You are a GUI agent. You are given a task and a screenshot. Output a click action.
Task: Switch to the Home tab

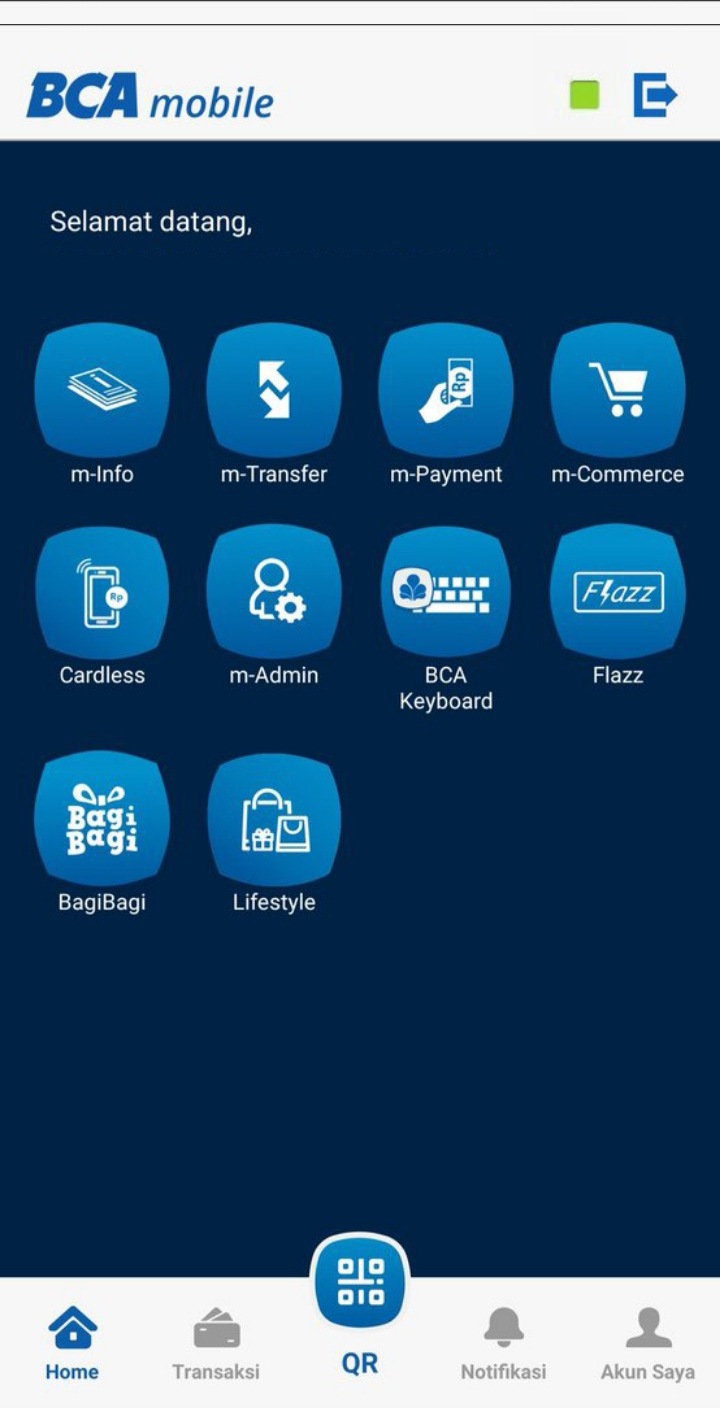tap(72, 1342)
